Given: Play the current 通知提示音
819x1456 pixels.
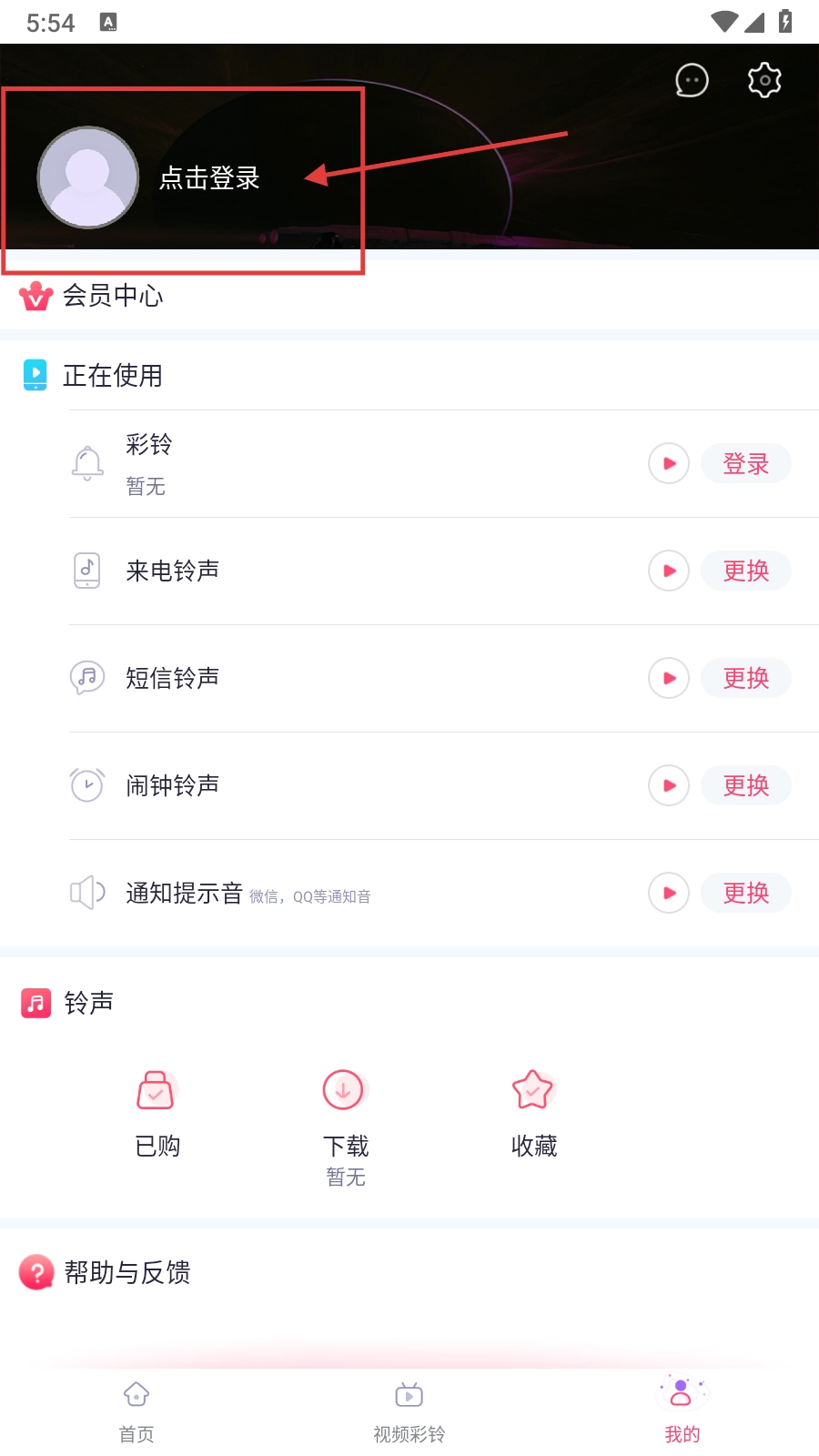Looking at the screenshot, I should click(669, 894).
